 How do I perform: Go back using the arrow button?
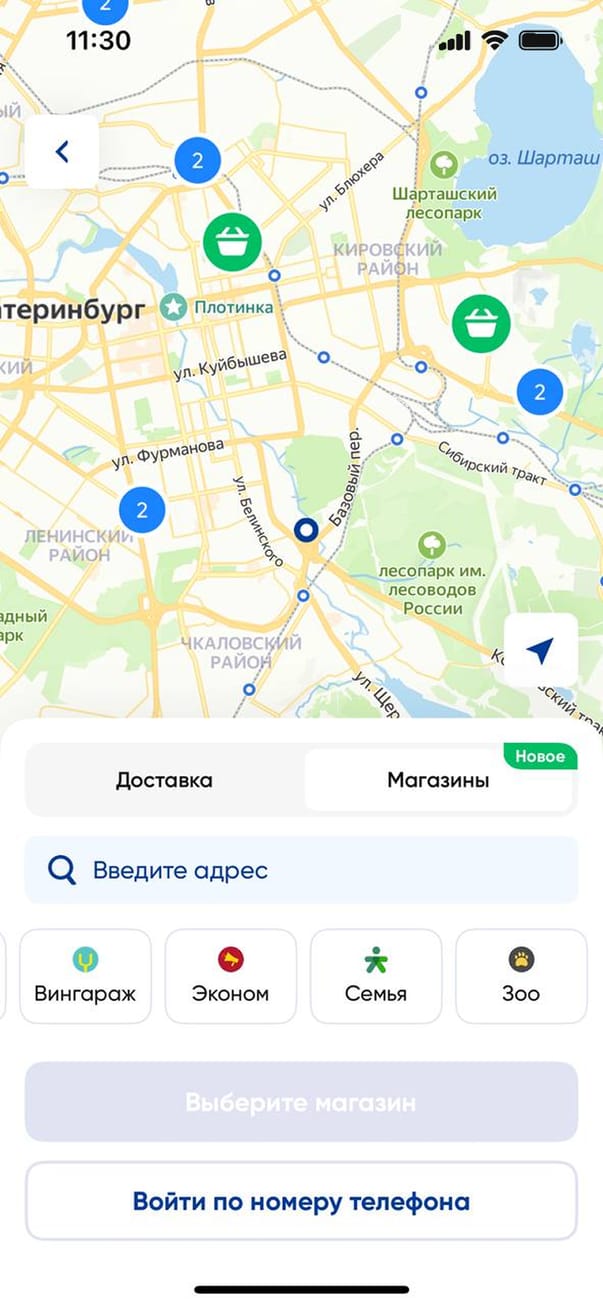tap(62, 151)
